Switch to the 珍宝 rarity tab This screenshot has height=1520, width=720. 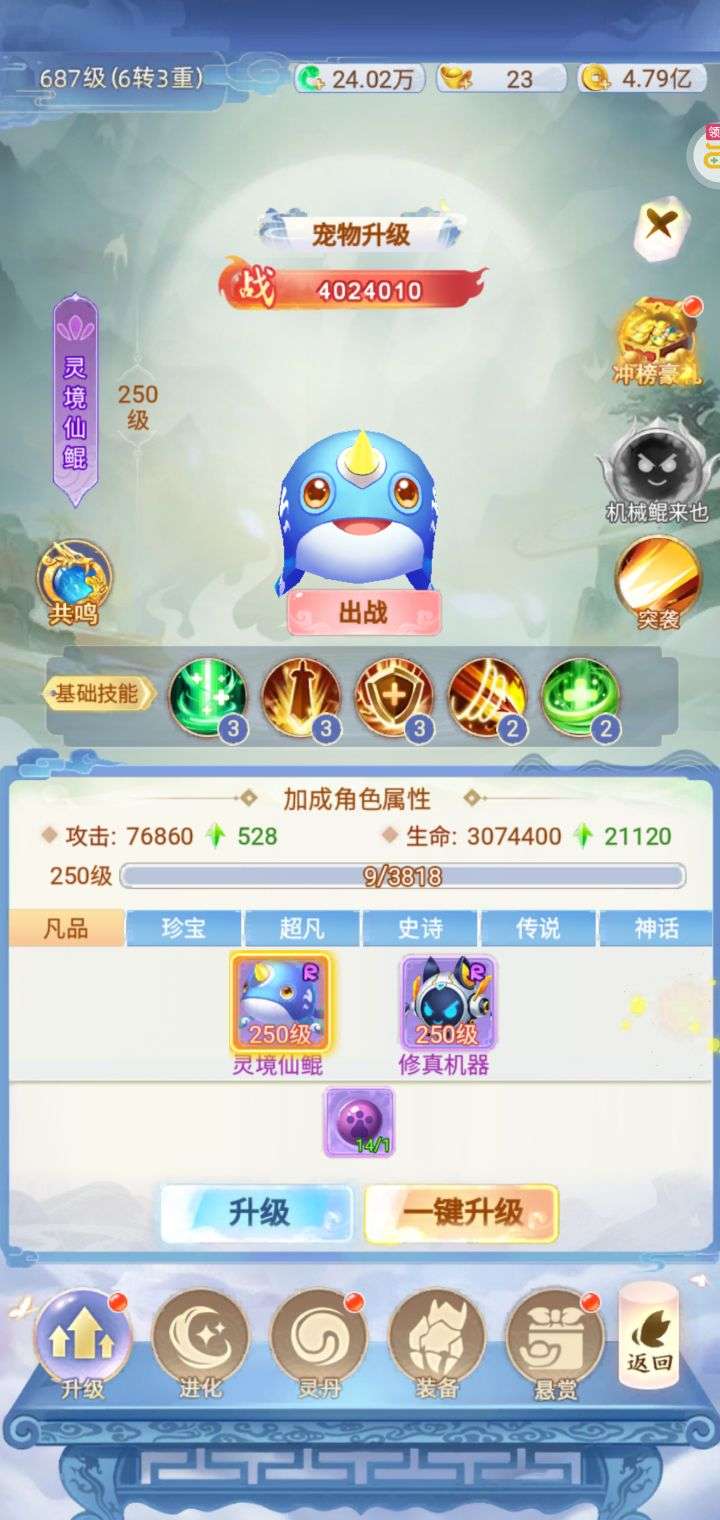[183, 928]
